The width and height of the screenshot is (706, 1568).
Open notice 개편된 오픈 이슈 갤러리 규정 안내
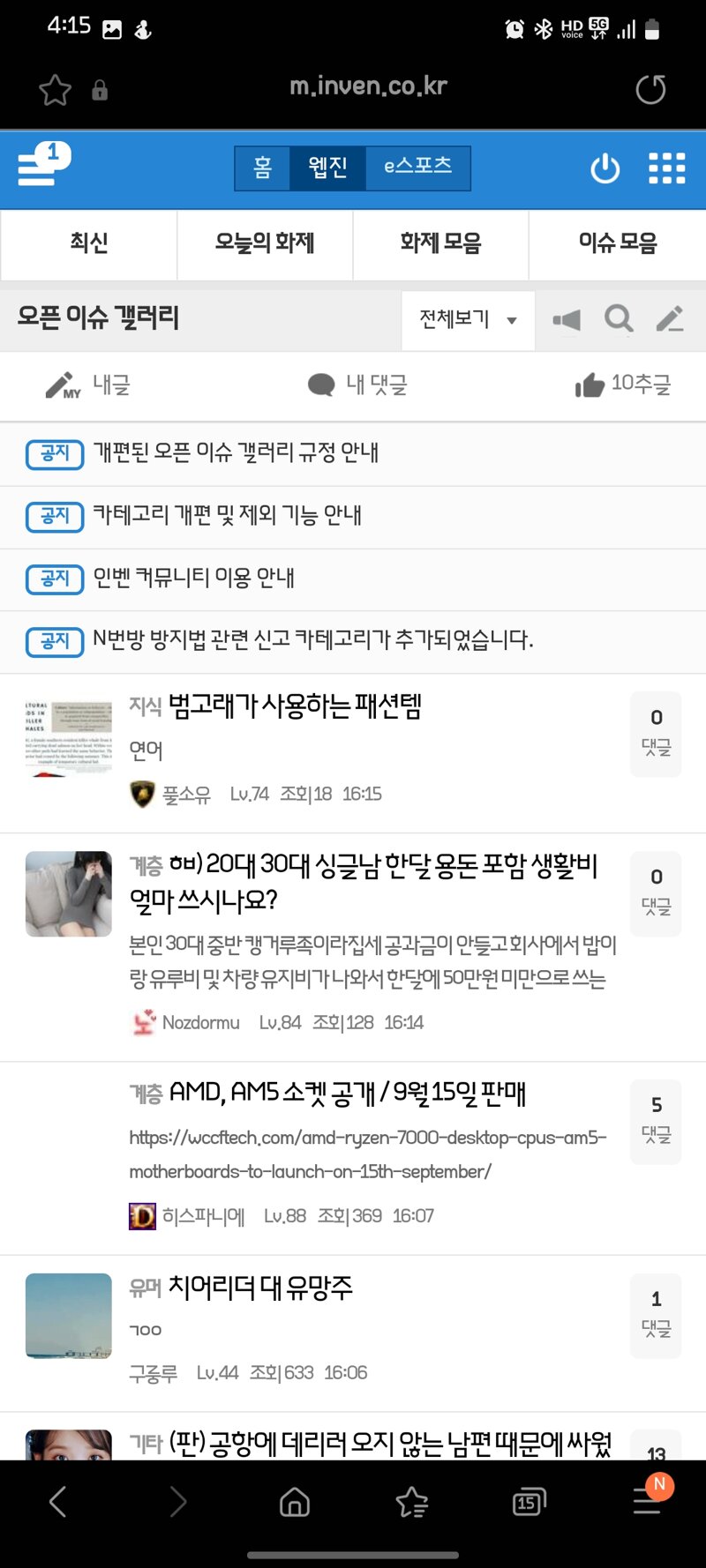coord(236,453)
